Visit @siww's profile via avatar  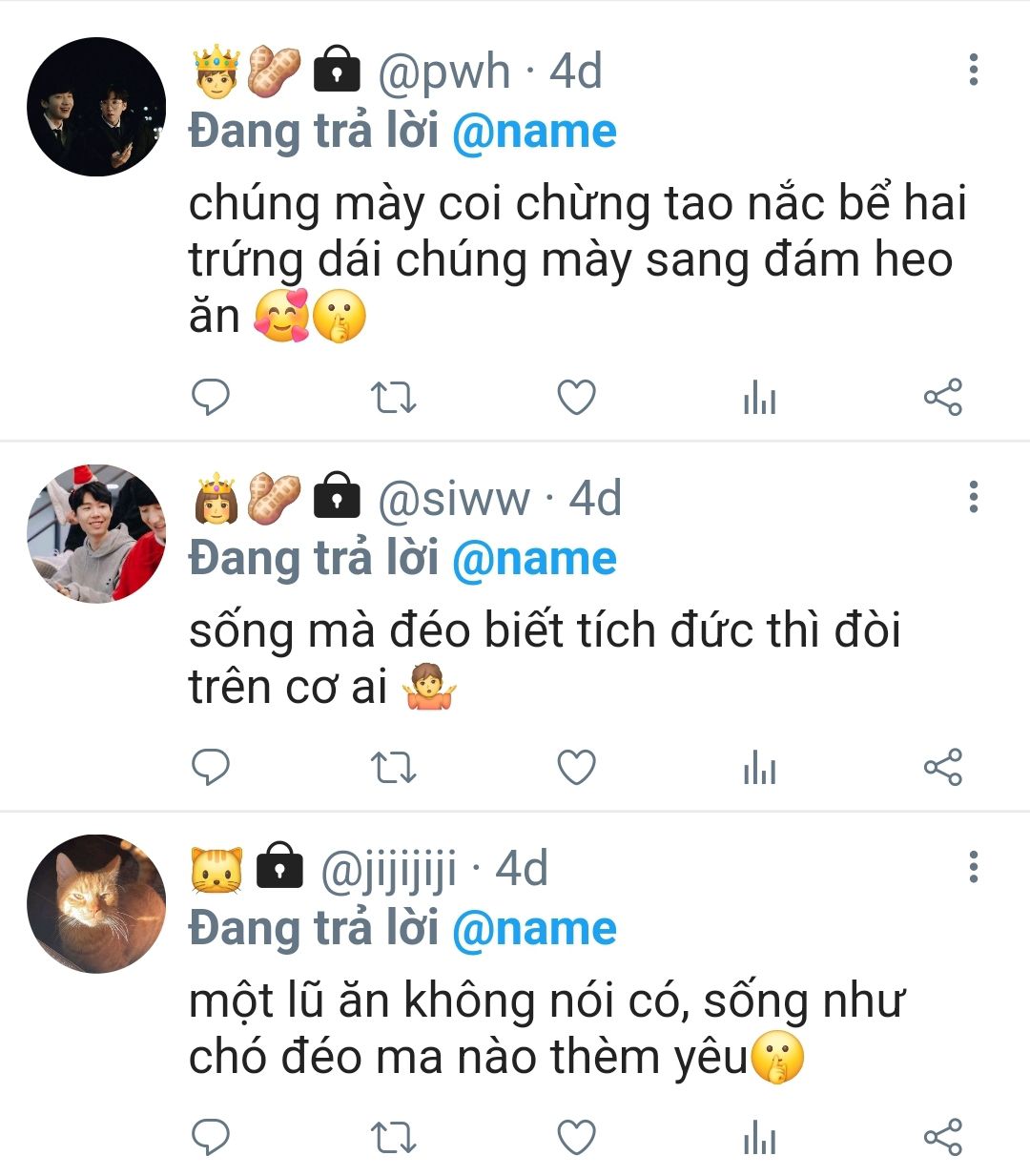[96, 533]
